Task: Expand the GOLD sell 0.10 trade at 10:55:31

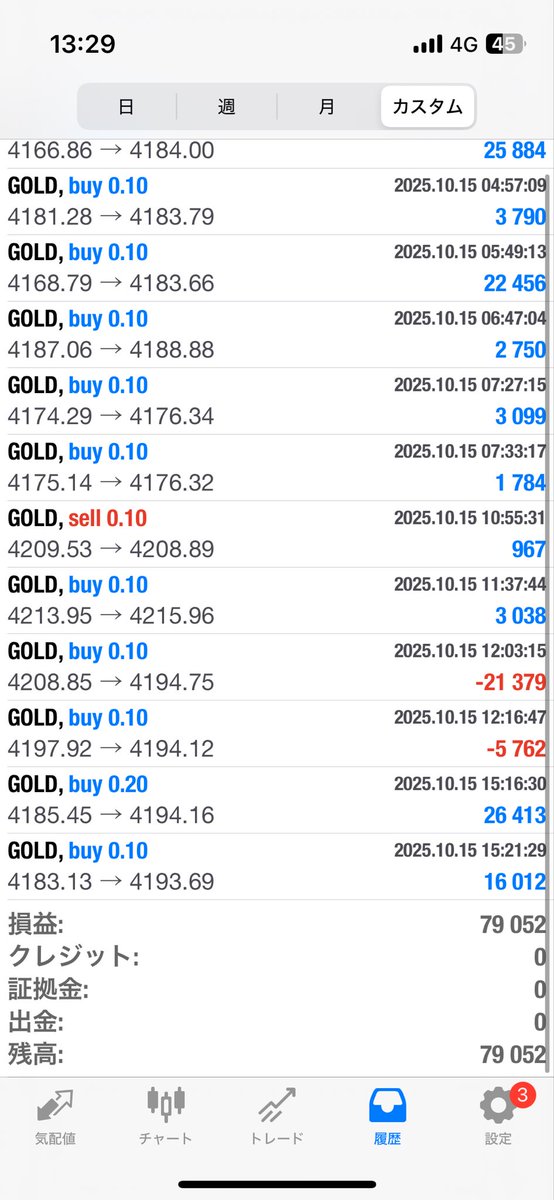Action: [277, 534]
